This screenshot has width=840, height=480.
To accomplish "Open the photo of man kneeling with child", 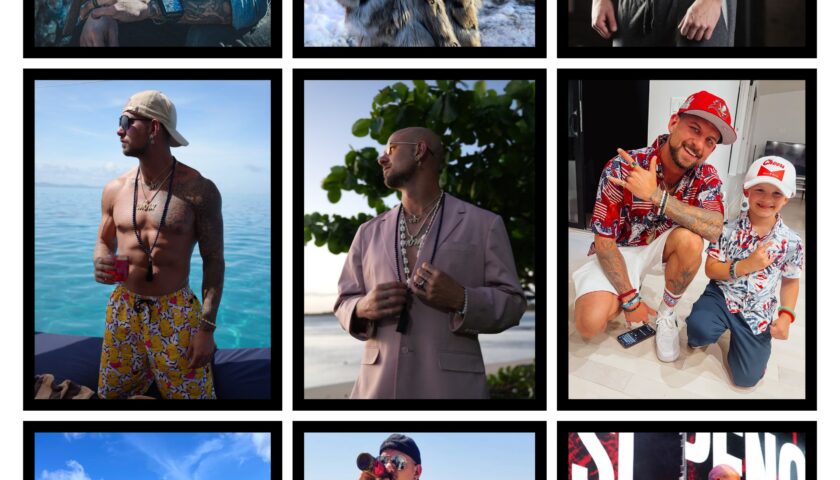I will (x=686, y=240).
